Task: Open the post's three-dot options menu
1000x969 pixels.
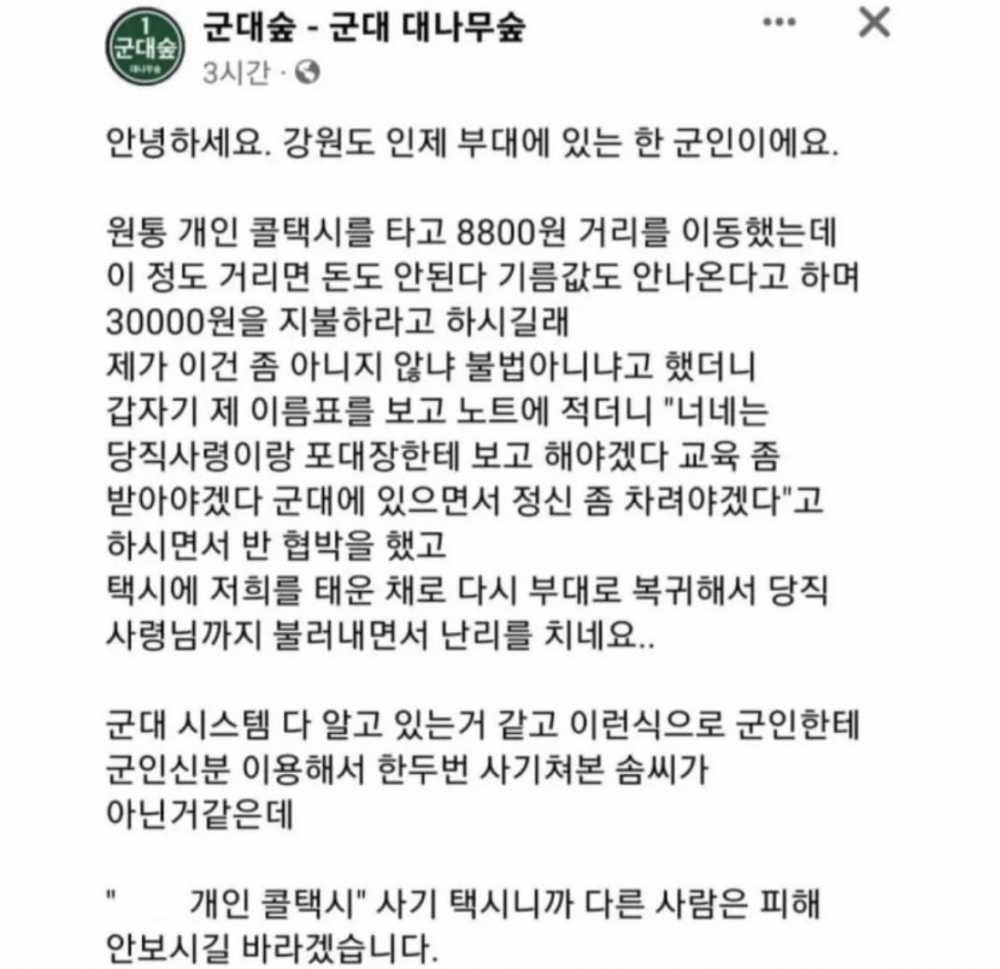Action: tap(779, 22)
